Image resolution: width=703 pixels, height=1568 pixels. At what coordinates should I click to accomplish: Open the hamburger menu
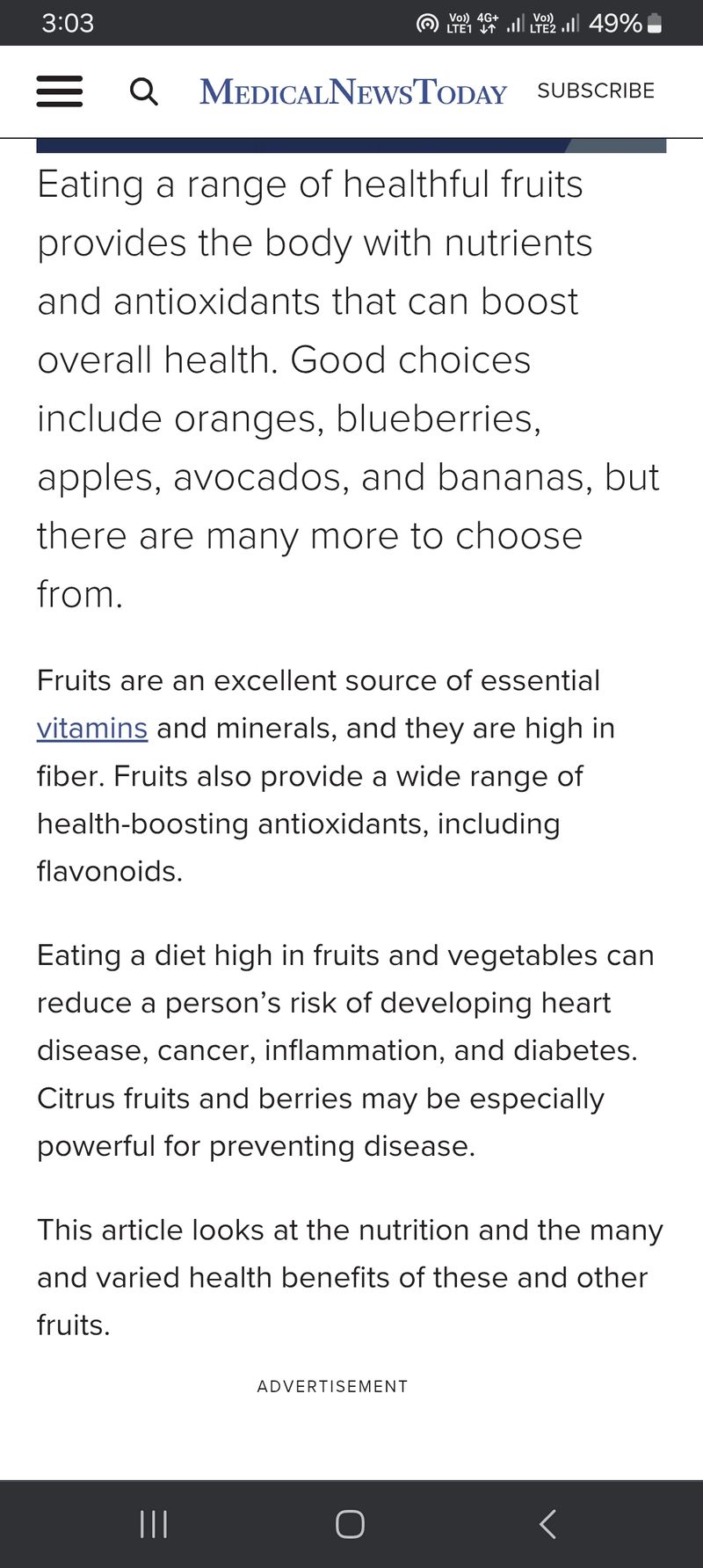[x=60, y=91]
